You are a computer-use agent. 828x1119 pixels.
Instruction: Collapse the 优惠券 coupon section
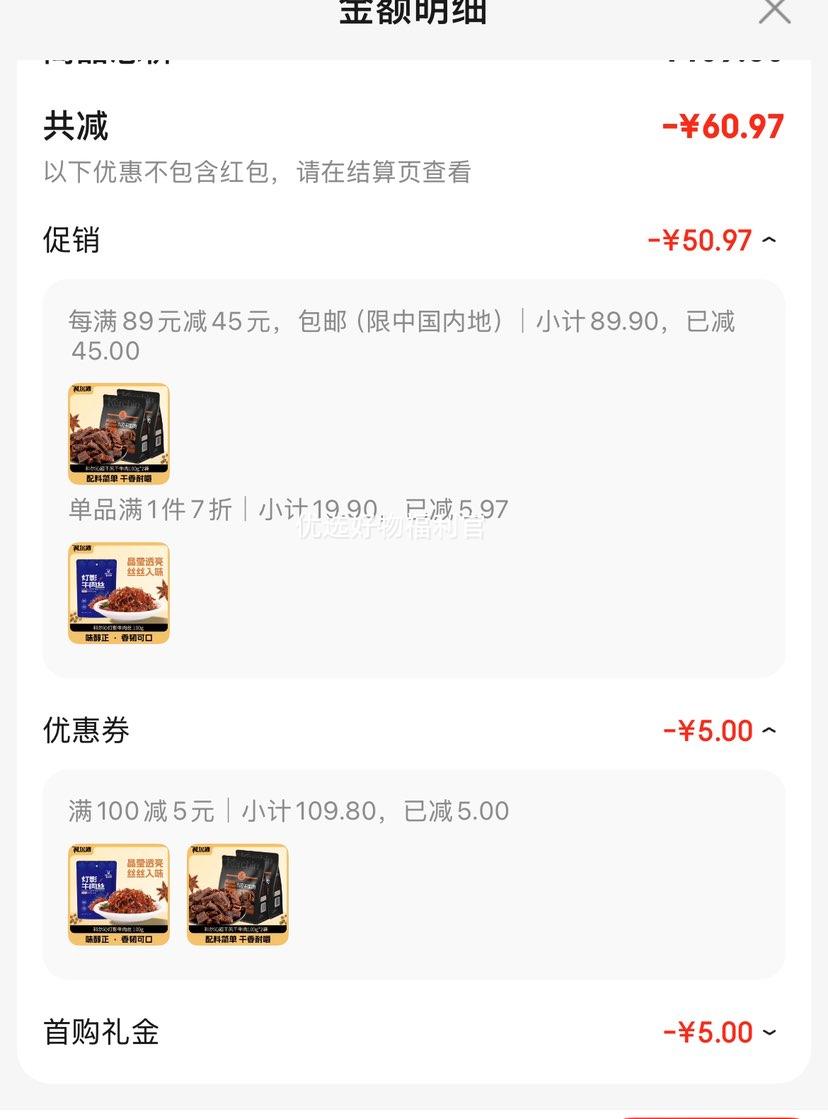pyautogui.click(x=768, y=731)
